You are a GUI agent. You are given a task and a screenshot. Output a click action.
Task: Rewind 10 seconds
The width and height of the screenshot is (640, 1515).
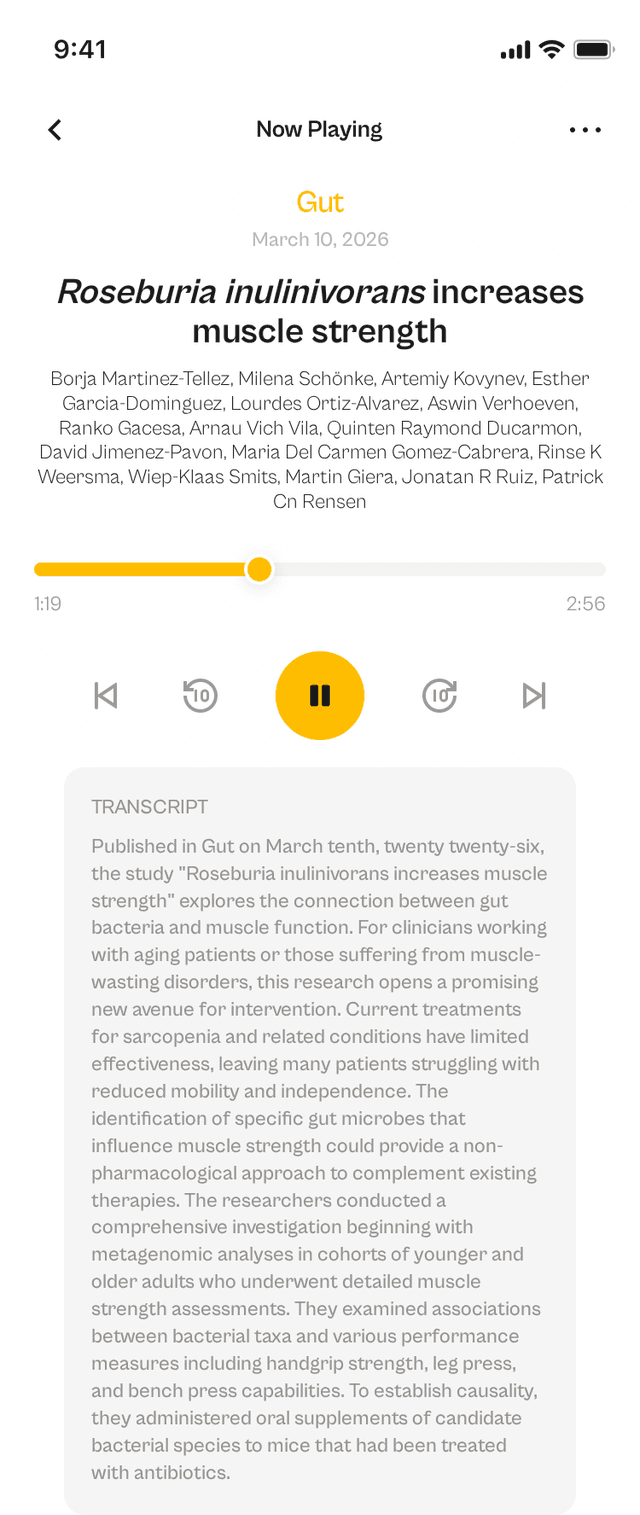tap(200, 695)
